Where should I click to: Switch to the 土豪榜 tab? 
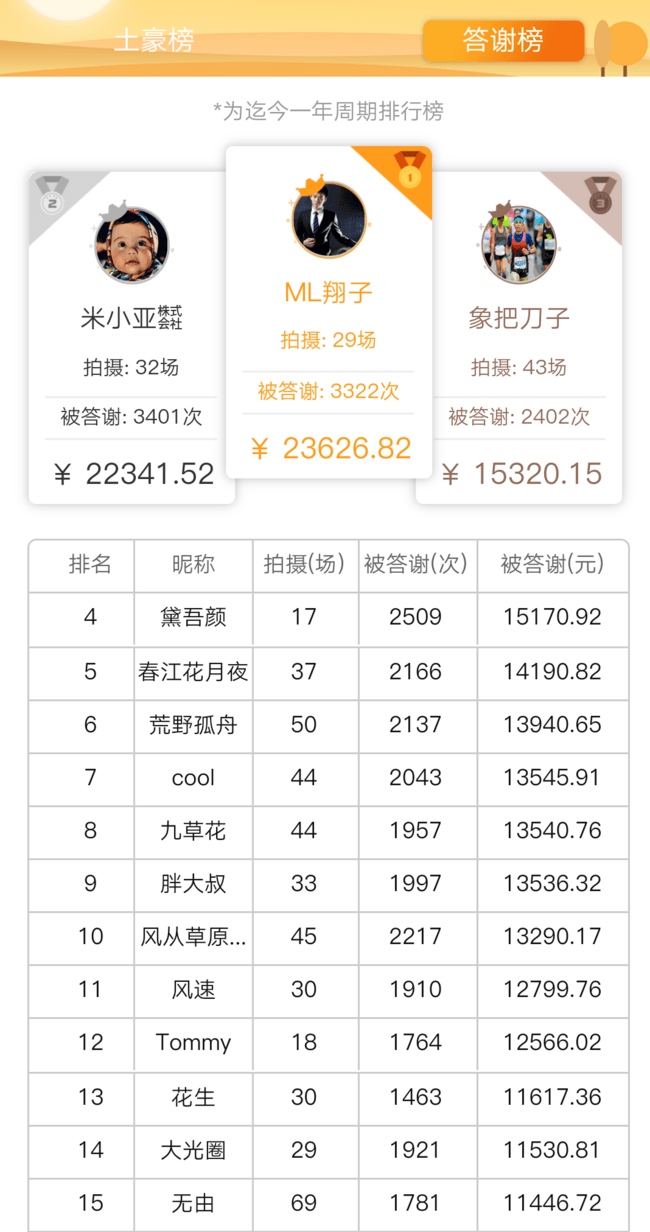[153, 41]
